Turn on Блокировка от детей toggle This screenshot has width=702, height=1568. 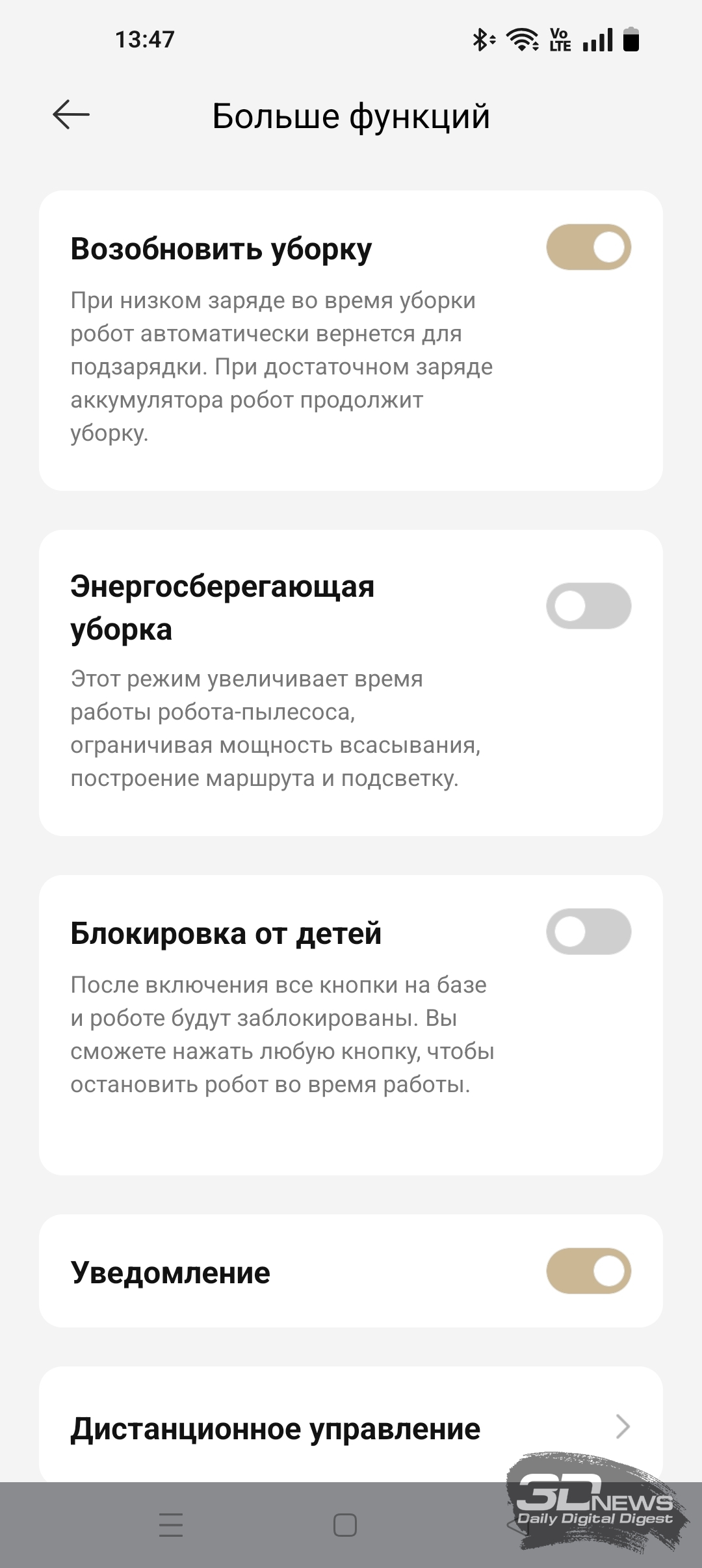pyautogui.click(x=588, y=932)
